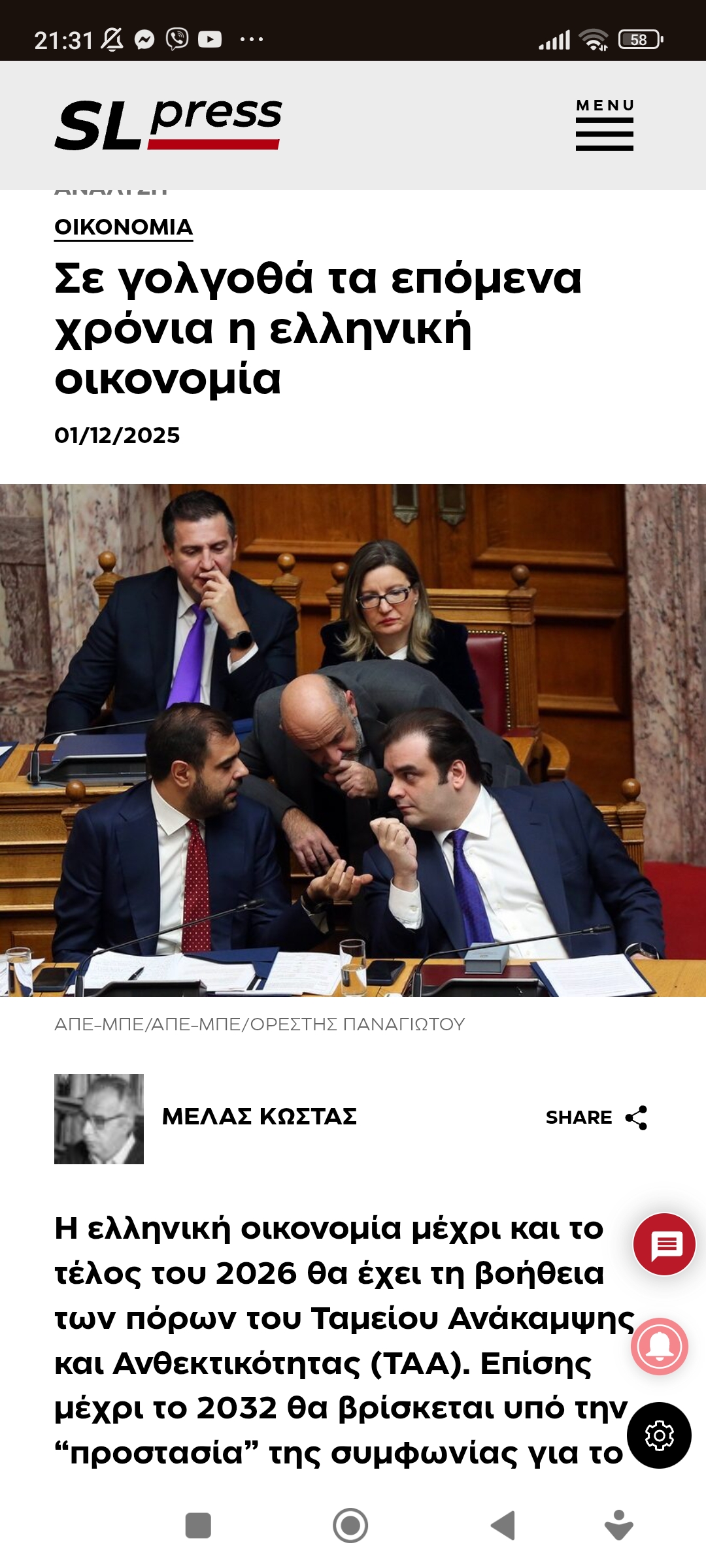706x1568 pixels.
Task: Open the ΟΙΚΟΝΟΜΙΑ category link
Action: [x=124, y=227]
